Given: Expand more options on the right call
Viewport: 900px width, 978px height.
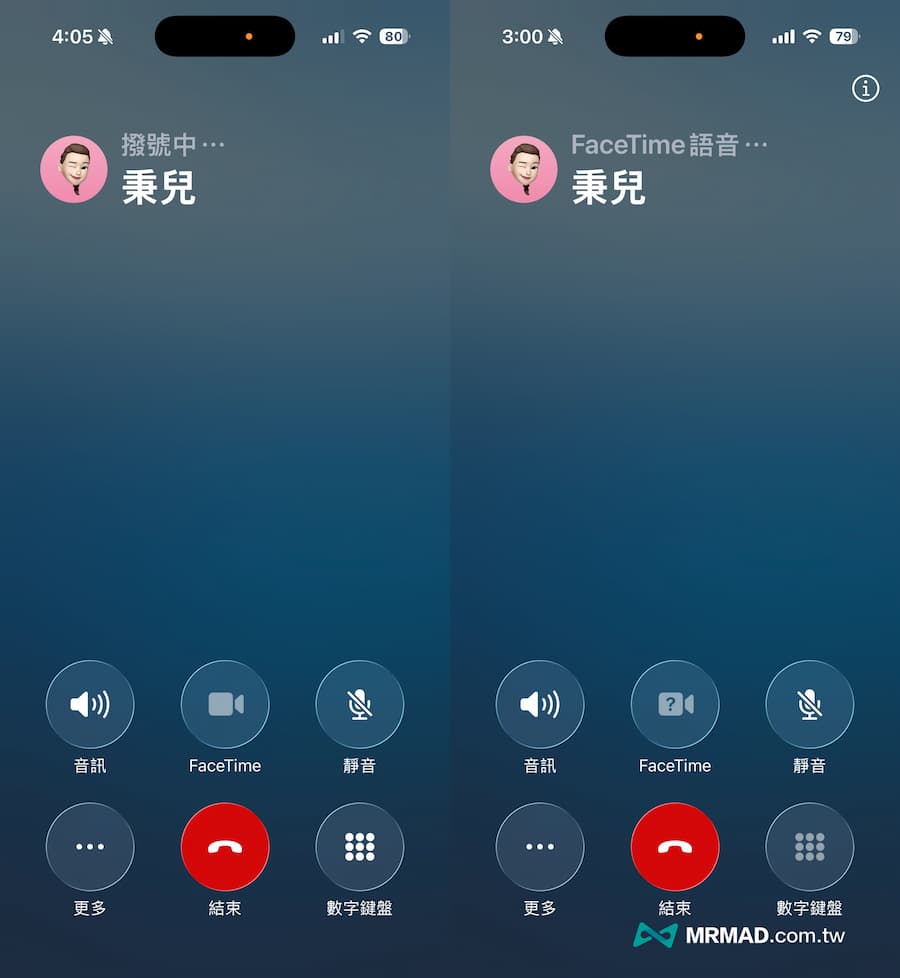Looking at the screenshot, I should 540,846.
